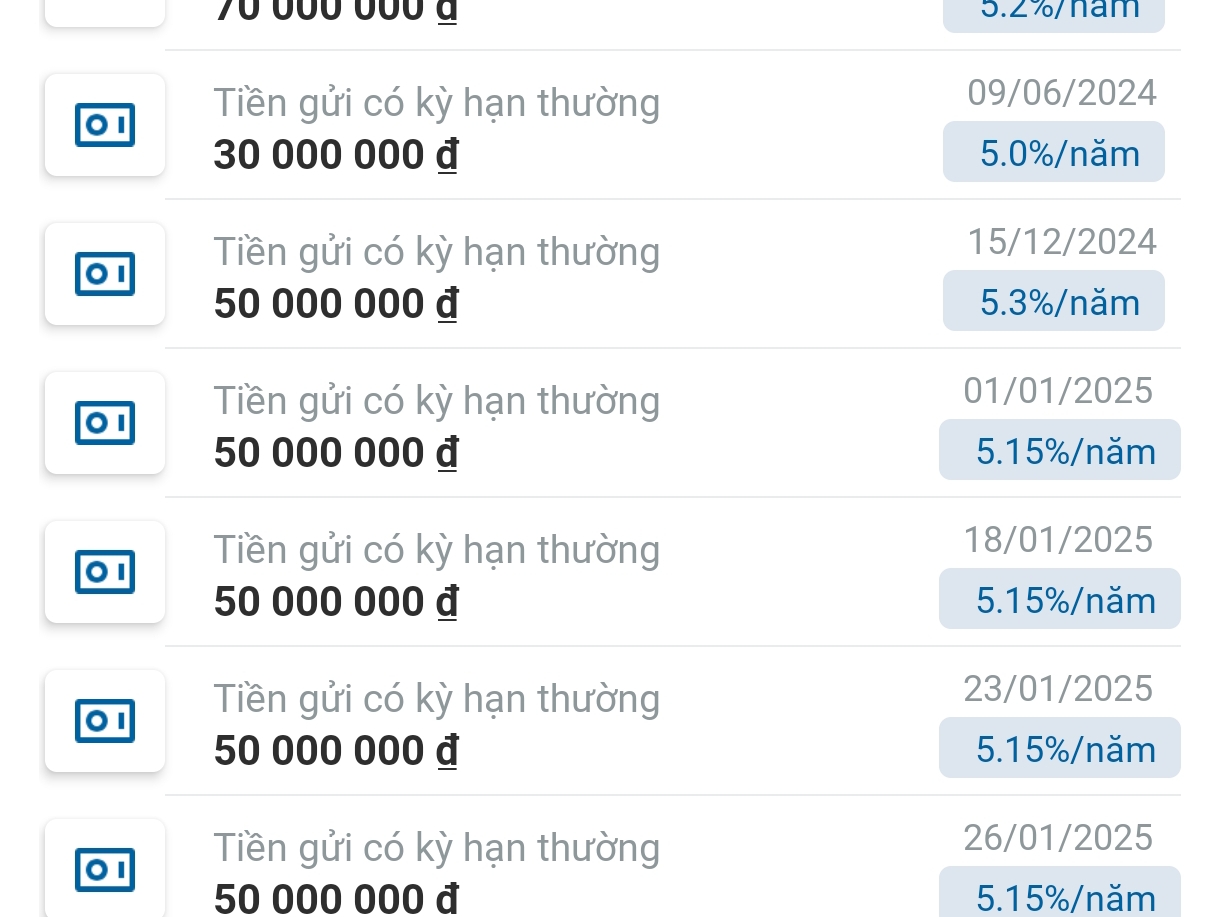This screenshot has width=1220, height=917.
Task: Tap the deposit dated 26/01/2025
Action: pos(610,868)
